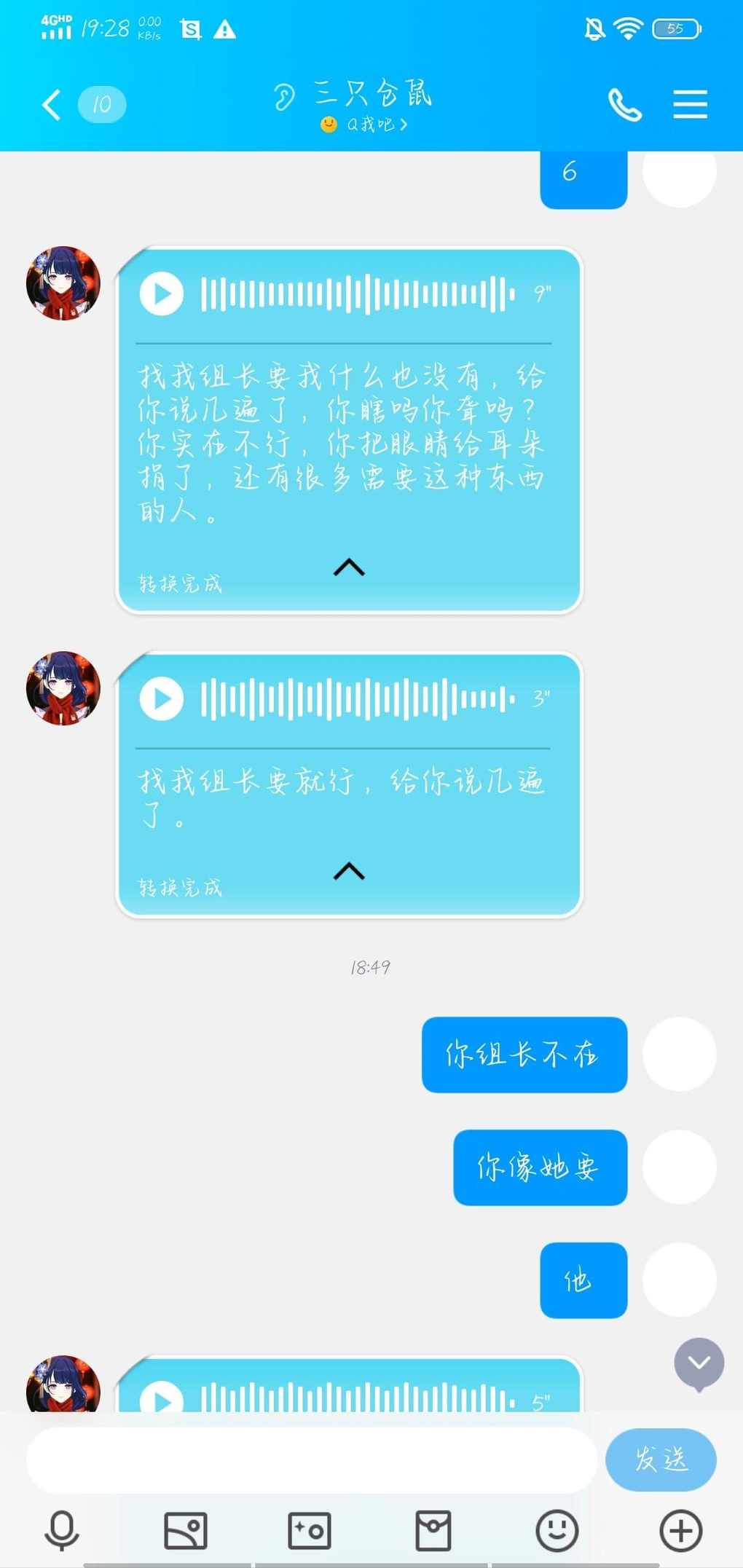743x1568 pixels.
Task: Open the camera to take a photo
Action: click(310, 1530)
